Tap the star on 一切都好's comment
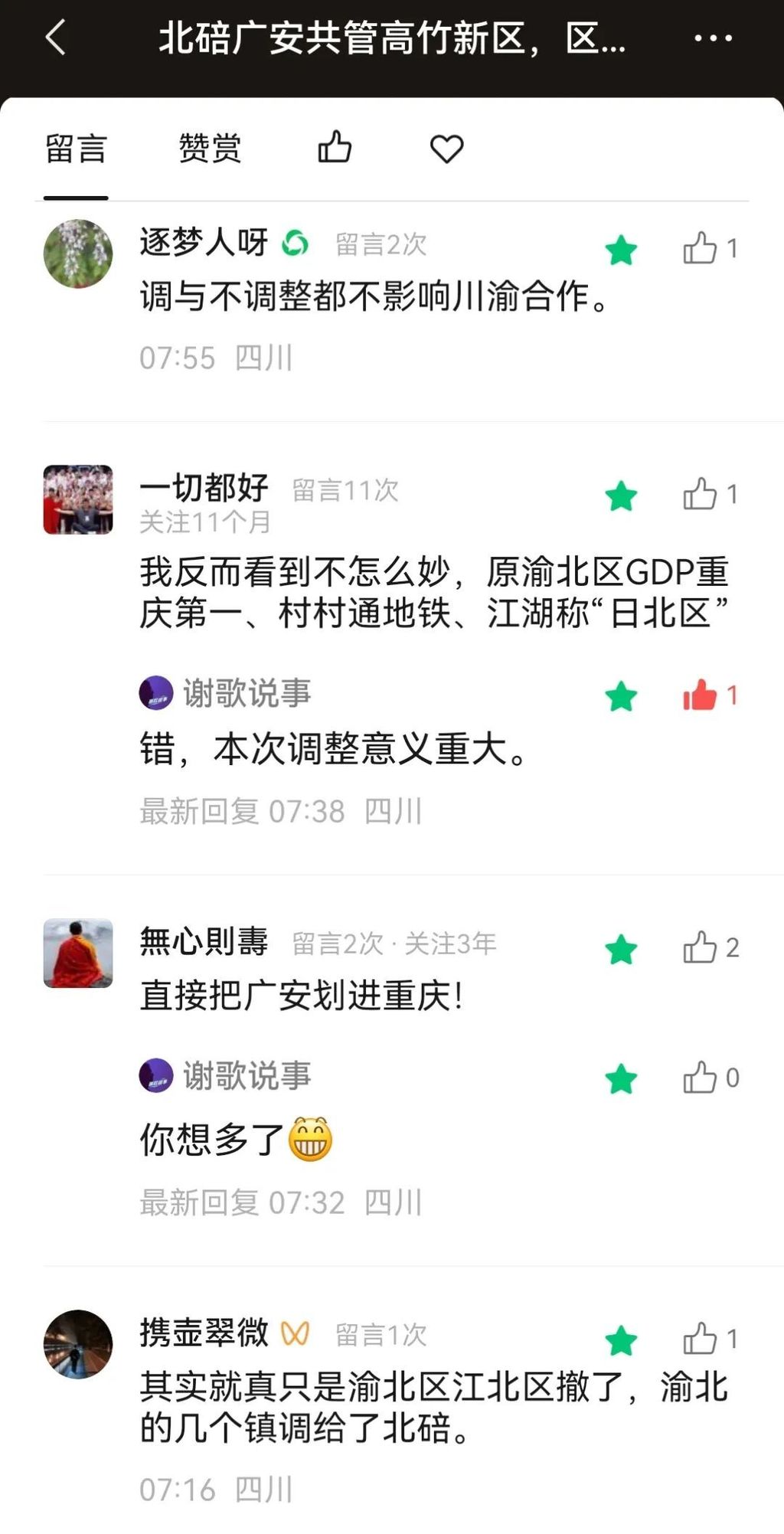This screenshot has height=1534, width=784. pyautogui.click(x=621, y=496)
